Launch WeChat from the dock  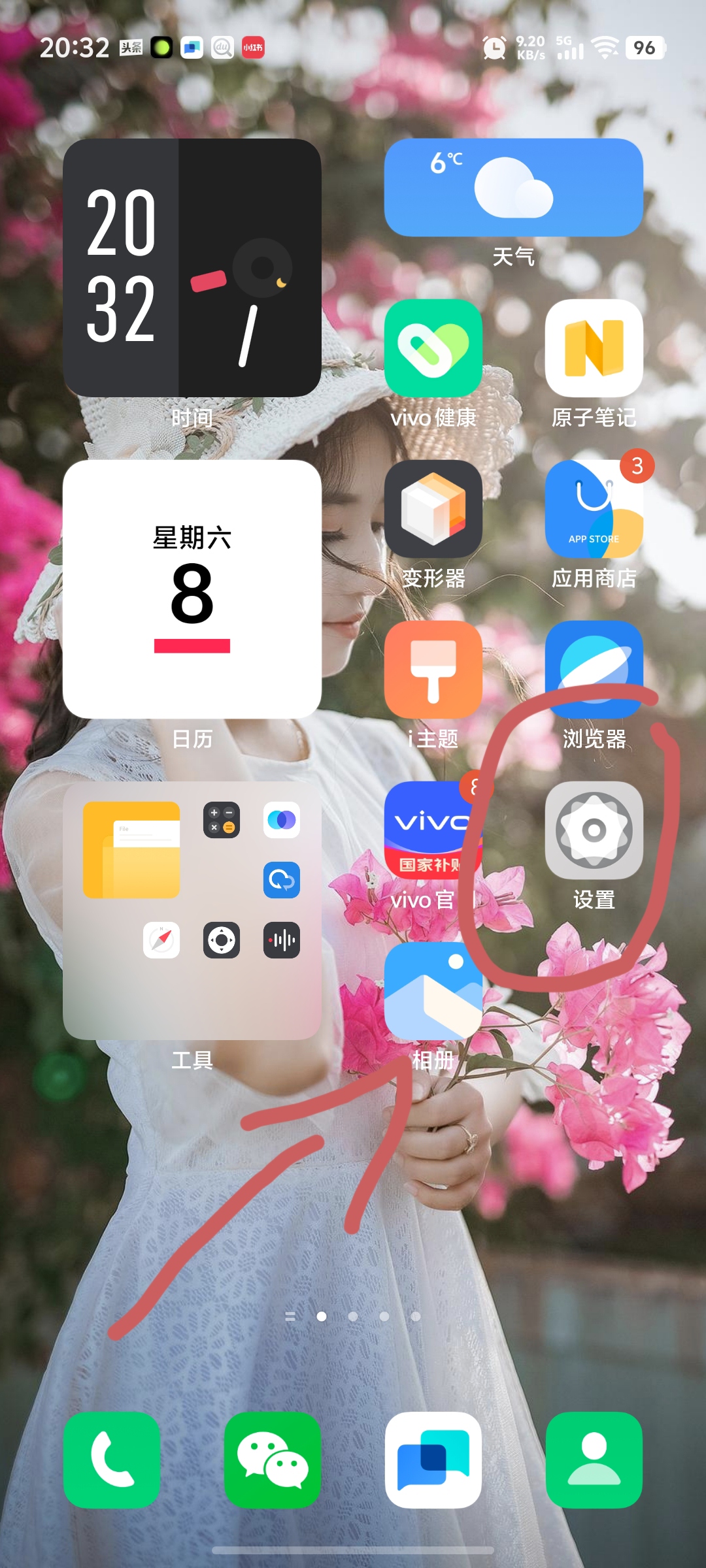[x=273, y=1460]
